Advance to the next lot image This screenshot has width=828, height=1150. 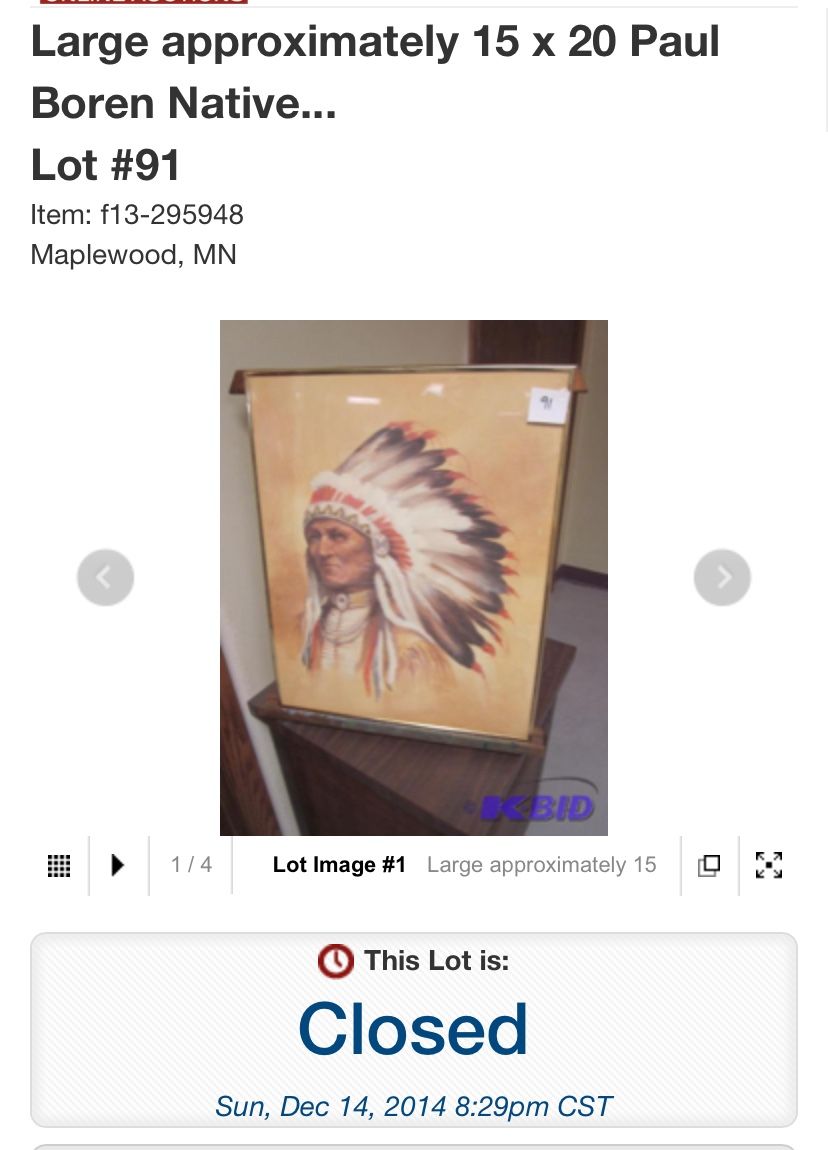coord(722,577)
